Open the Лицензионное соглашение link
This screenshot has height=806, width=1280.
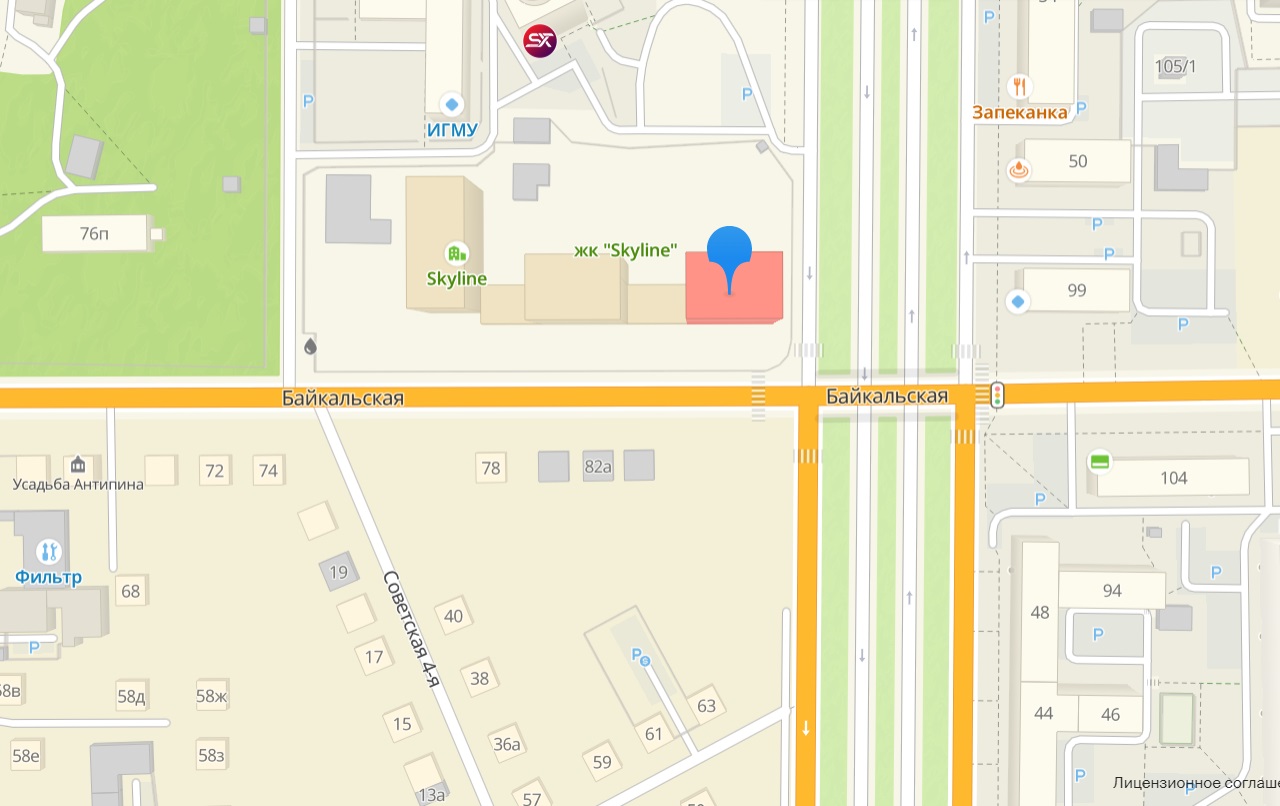[x=1195, y=782]
